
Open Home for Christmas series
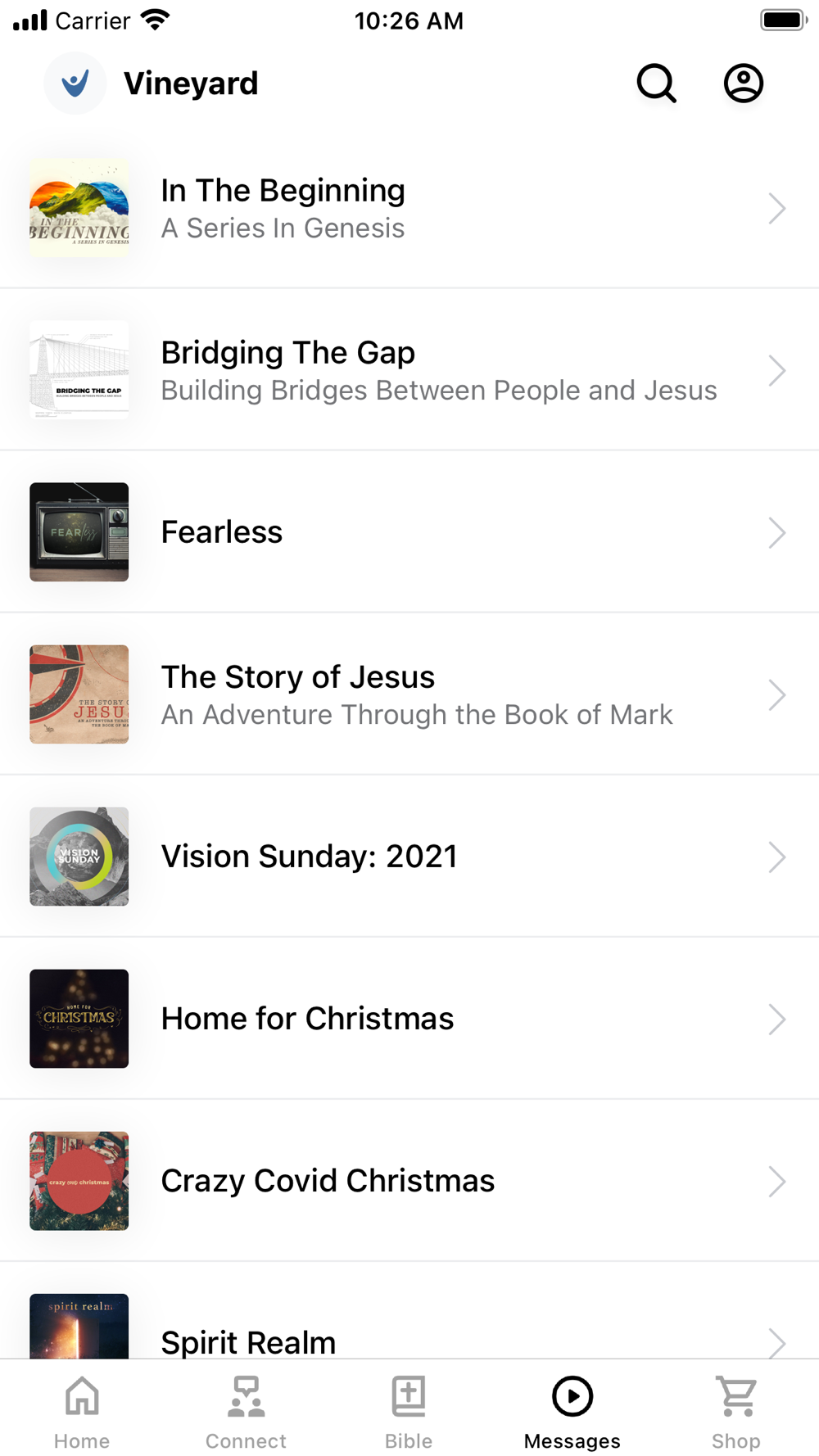point(409,1019)
